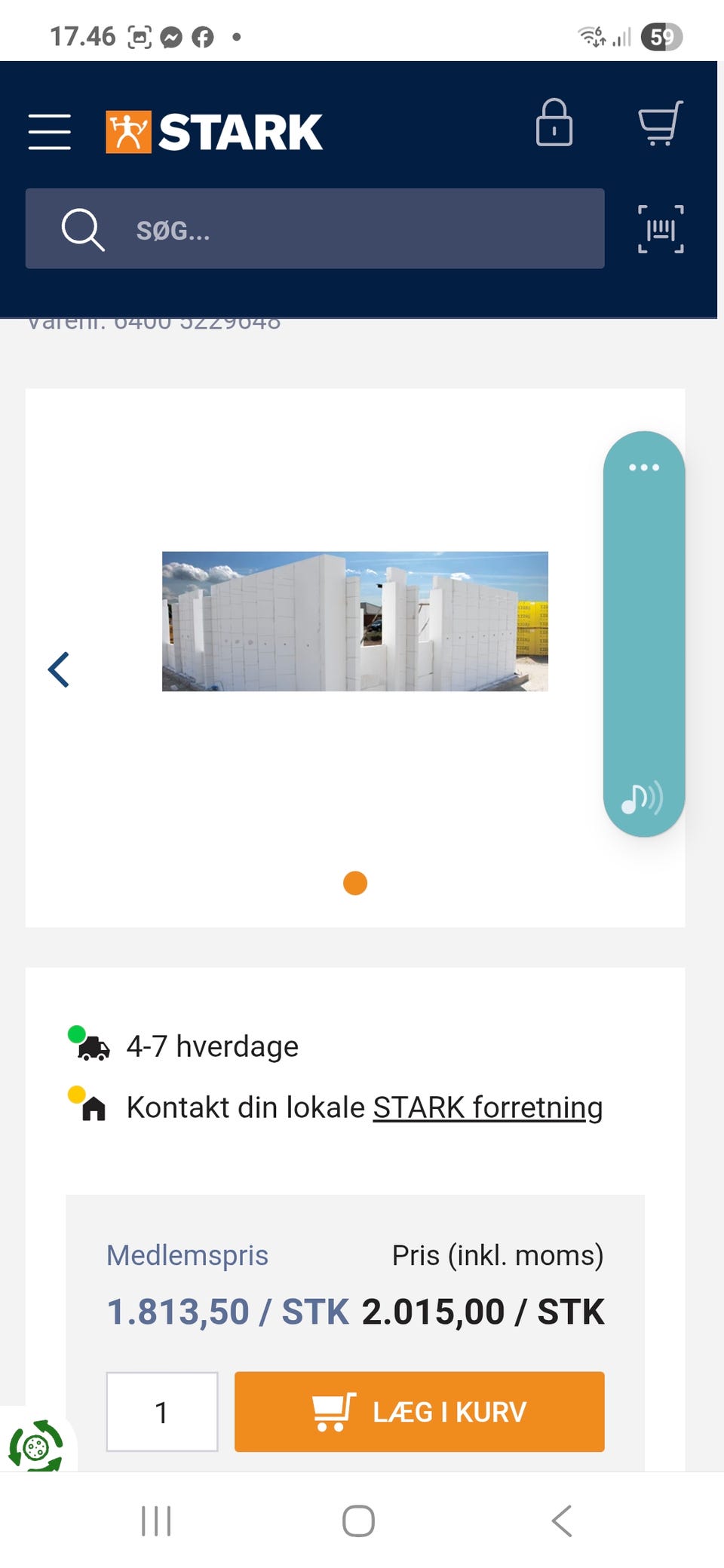Open the barcode scanner
Screen dimensions: 724x1568
tap(661, 228)
